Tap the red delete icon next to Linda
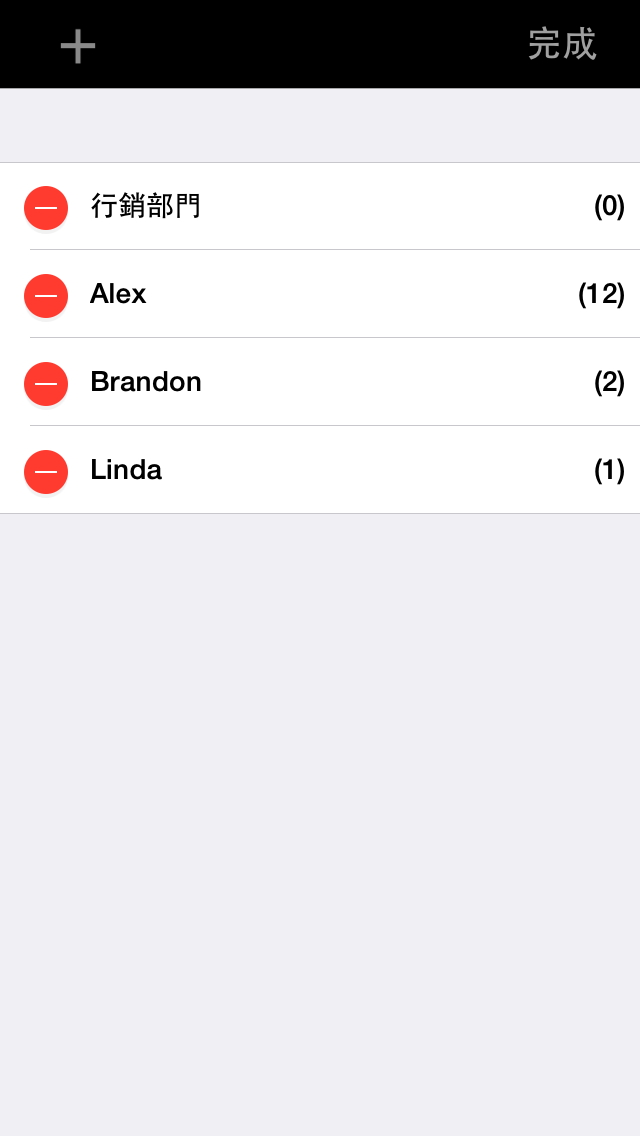The image size is (640, 1136). [46, 471]
